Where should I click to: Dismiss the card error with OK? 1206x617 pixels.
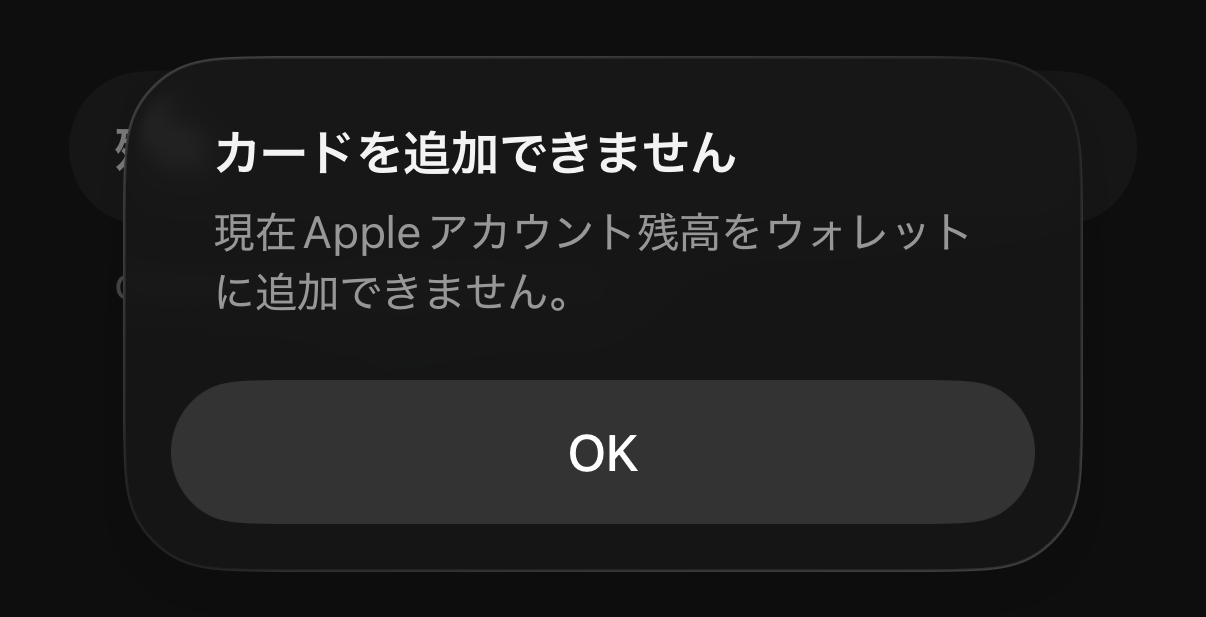(602, 452)
